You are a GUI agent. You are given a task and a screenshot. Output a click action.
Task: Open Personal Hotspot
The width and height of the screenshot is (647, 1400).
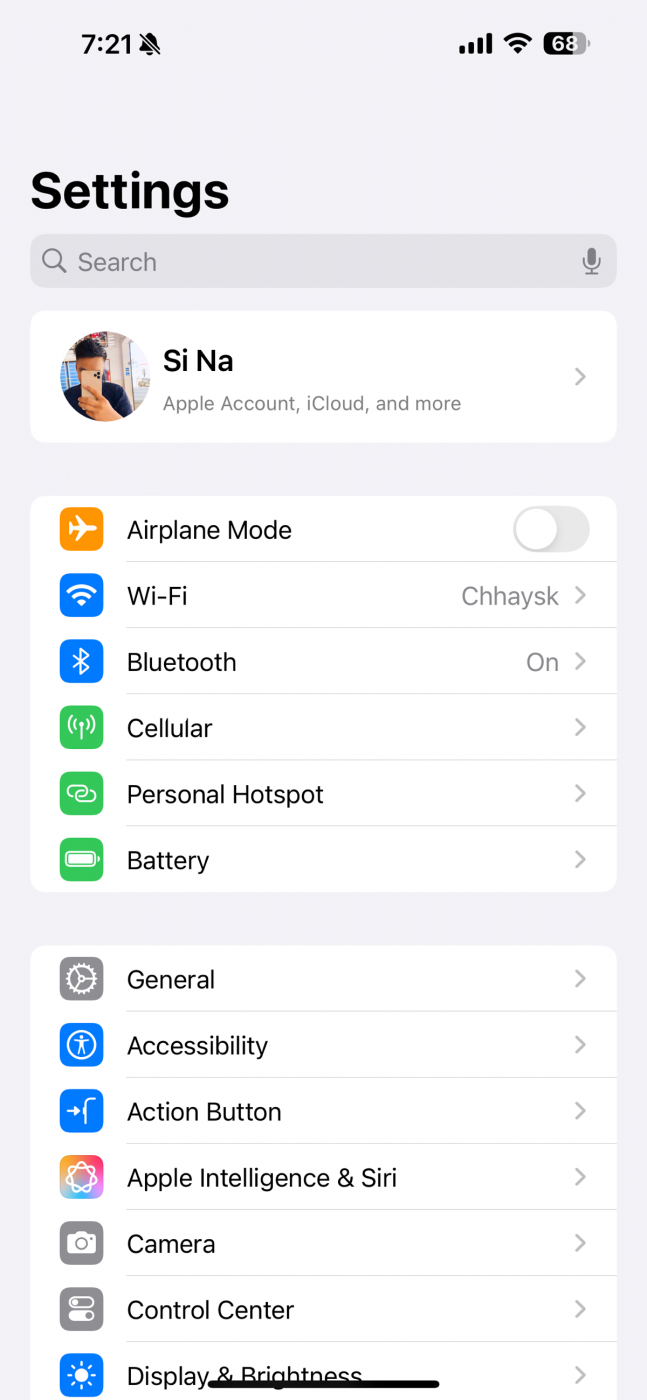[x=323, y=794]
